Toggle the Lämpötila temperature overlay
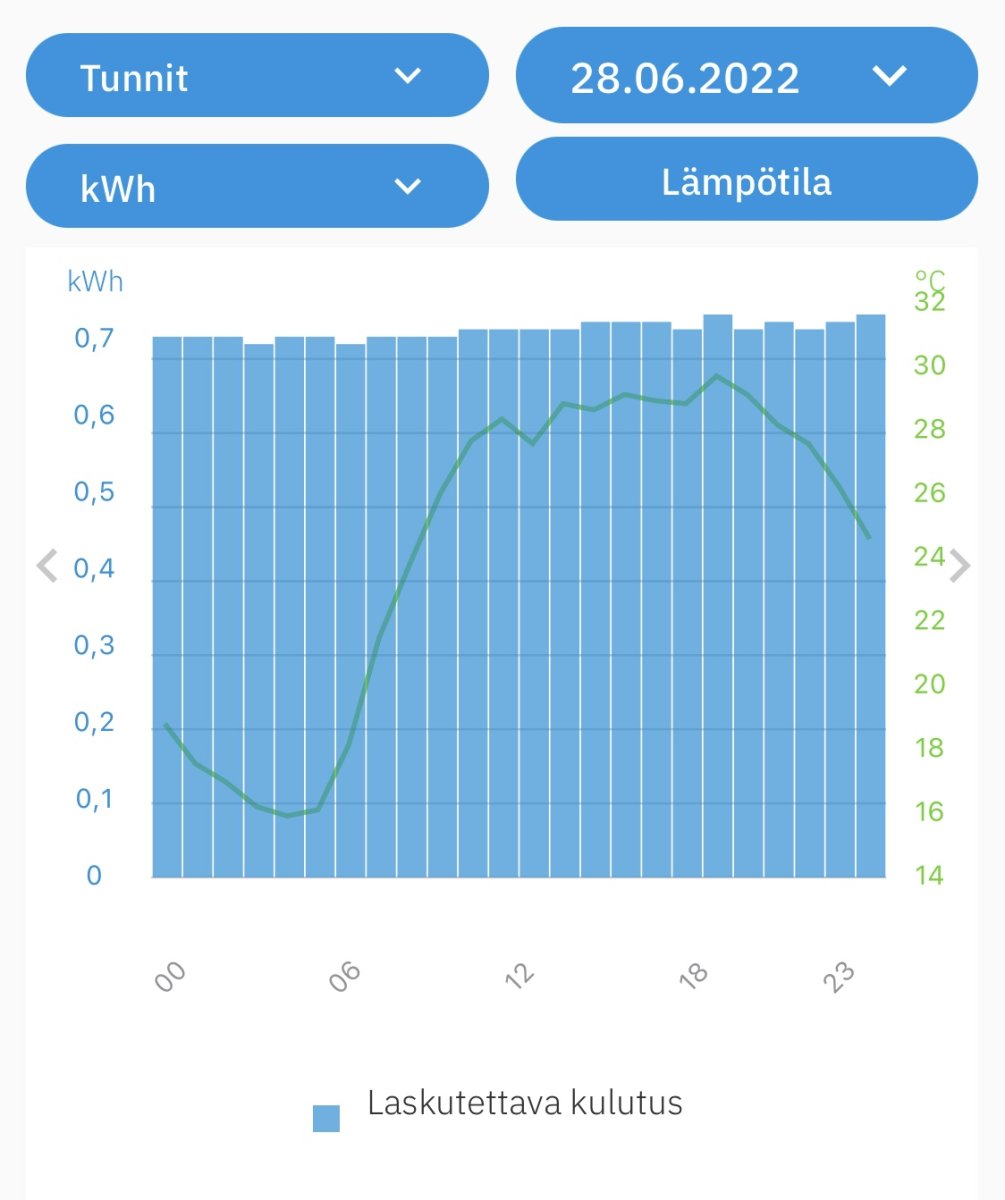 (746, 180)
